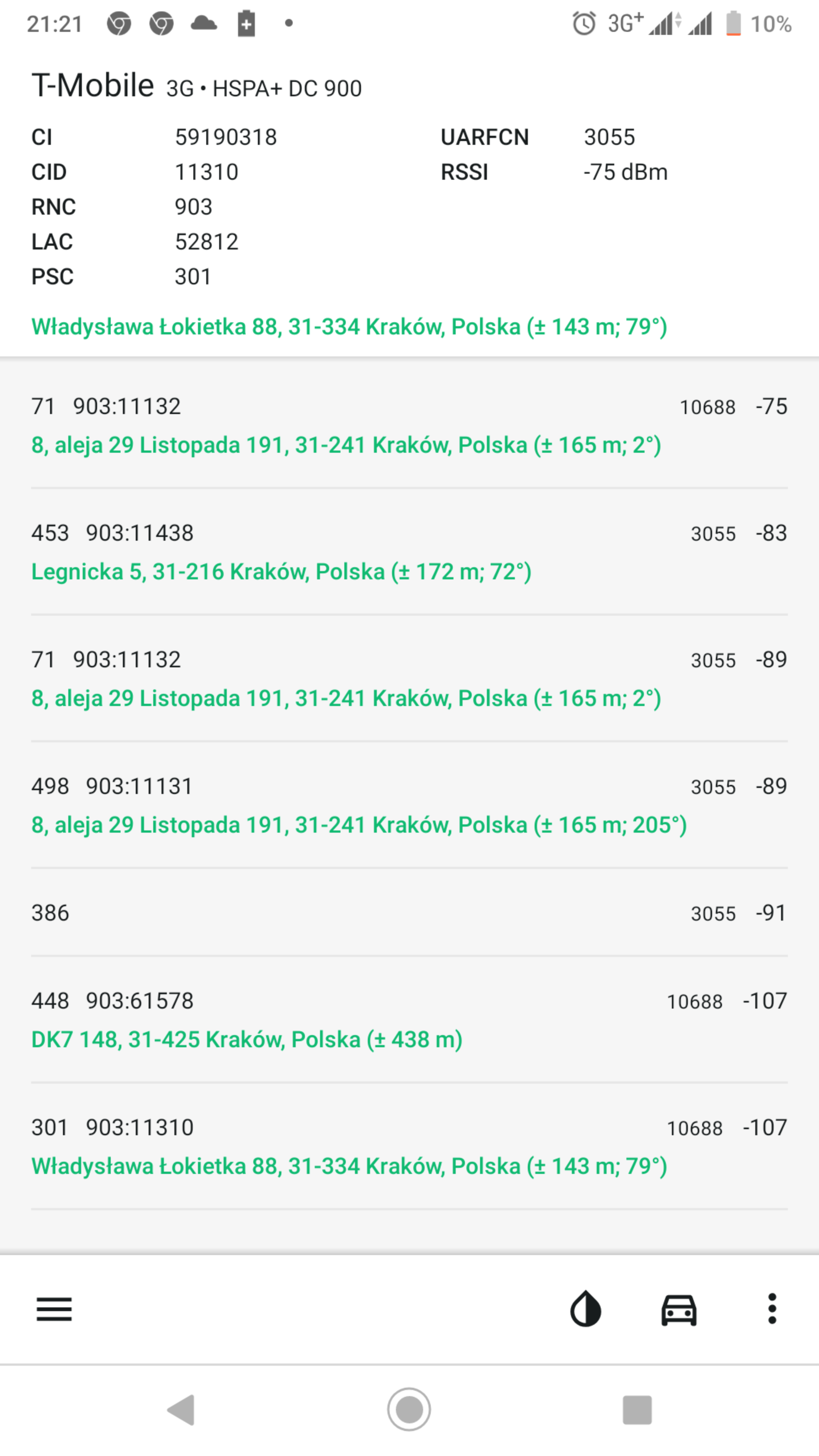
Task: Open neighbor cell 498 903:11131 row
Action: [x=409, y=805]
